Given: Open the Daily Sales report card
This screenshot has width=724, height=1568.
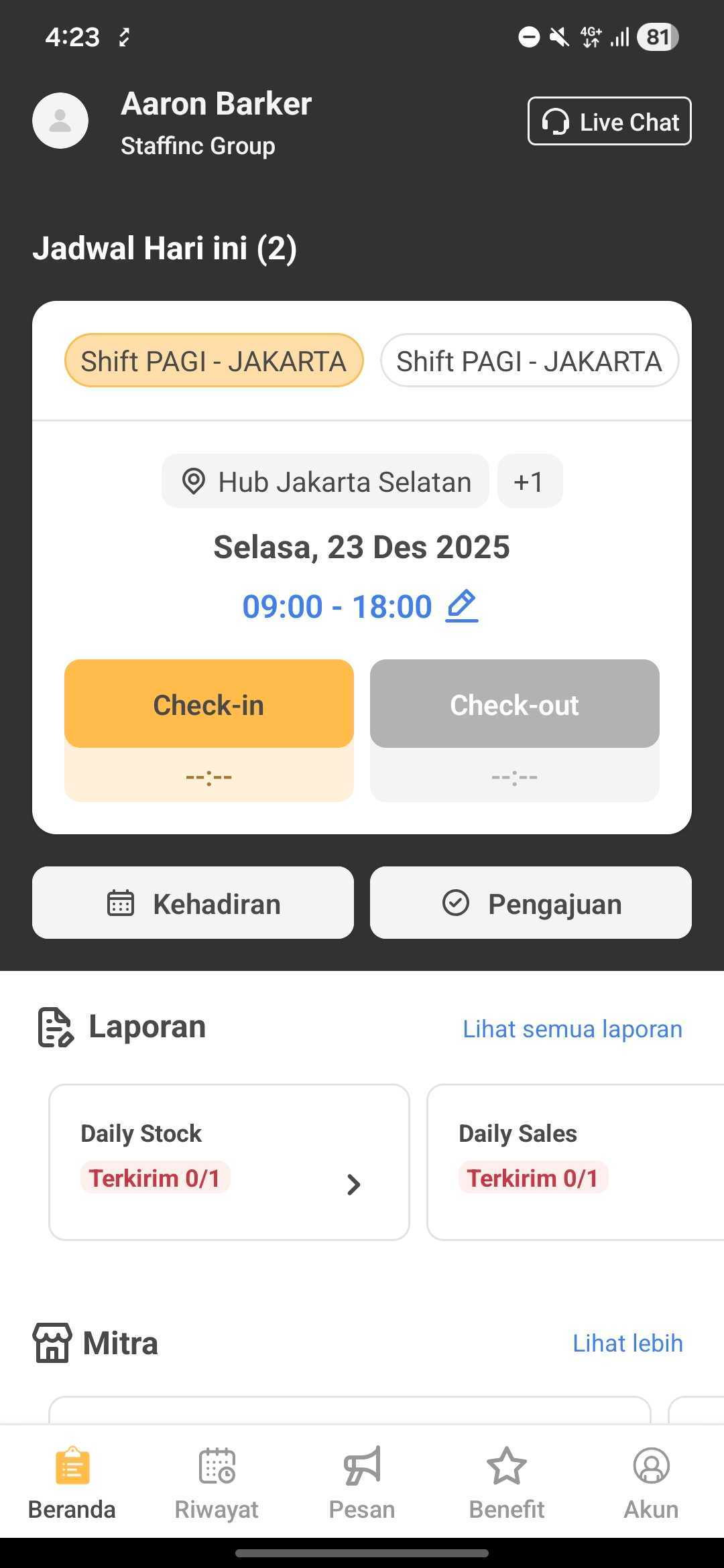Looking at the screenshot, I should 575,1162.
